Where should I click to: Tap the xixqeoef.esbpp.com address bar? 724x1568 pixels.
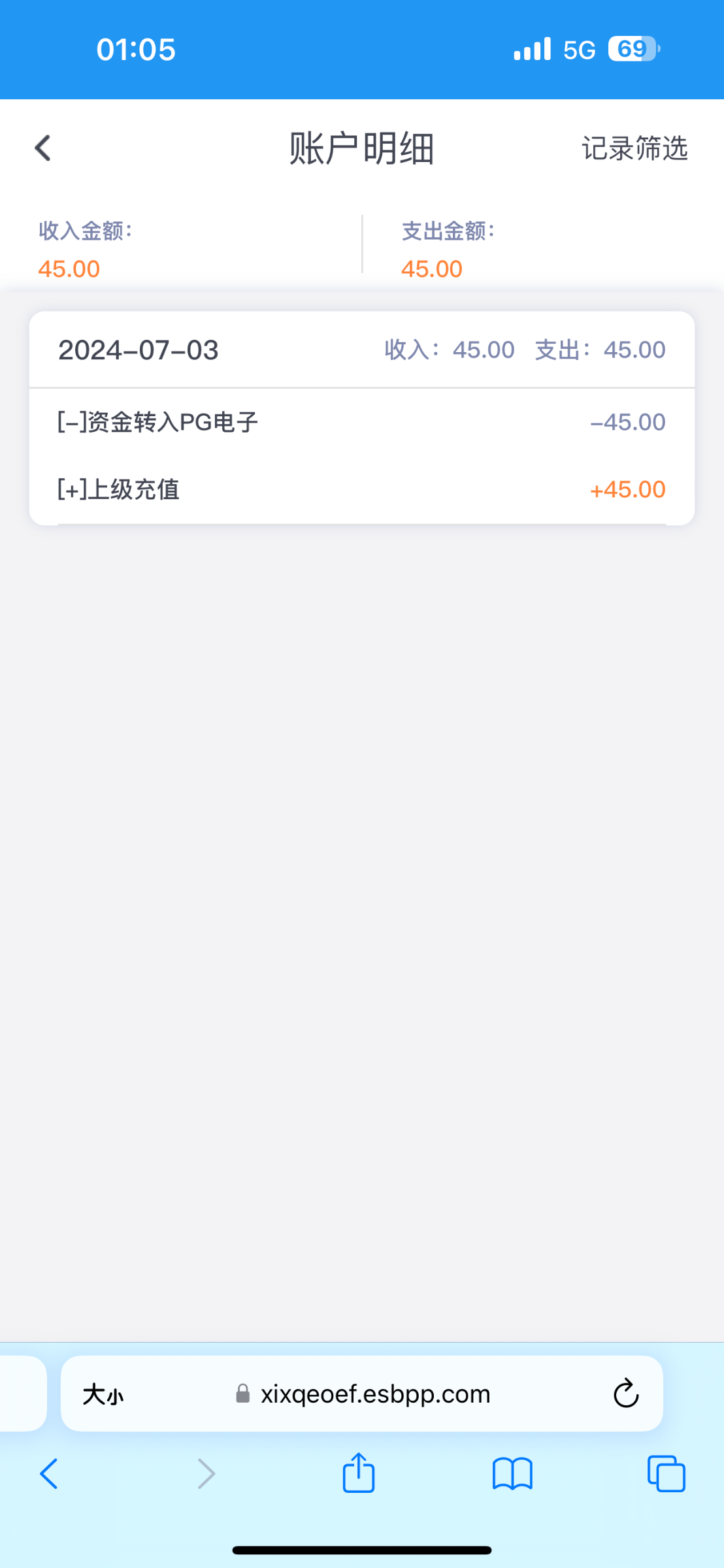tap(375, 1394)
